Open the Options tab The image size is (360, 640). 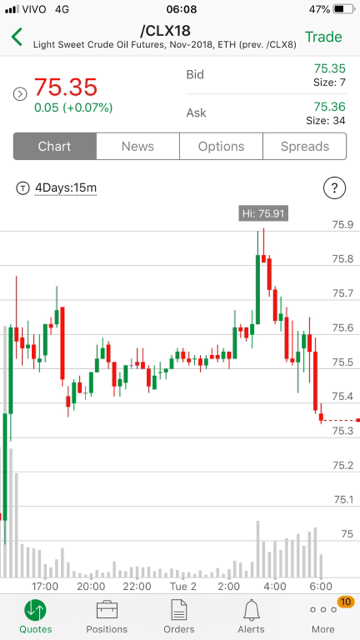click(x=221, y=146)
